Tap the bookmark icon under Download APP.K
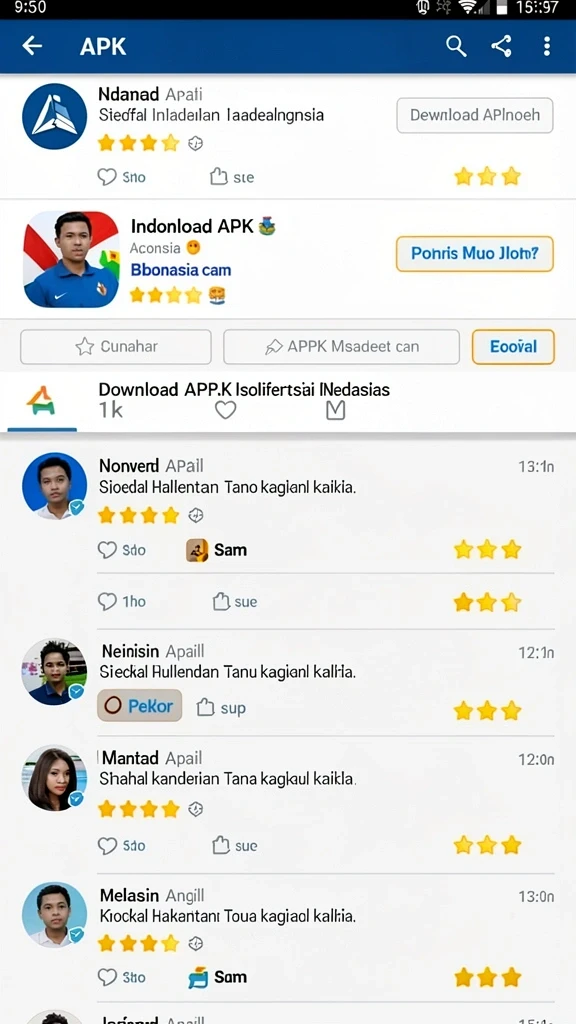Screen dimensions: 576x1024 click(x=335, y=411)
